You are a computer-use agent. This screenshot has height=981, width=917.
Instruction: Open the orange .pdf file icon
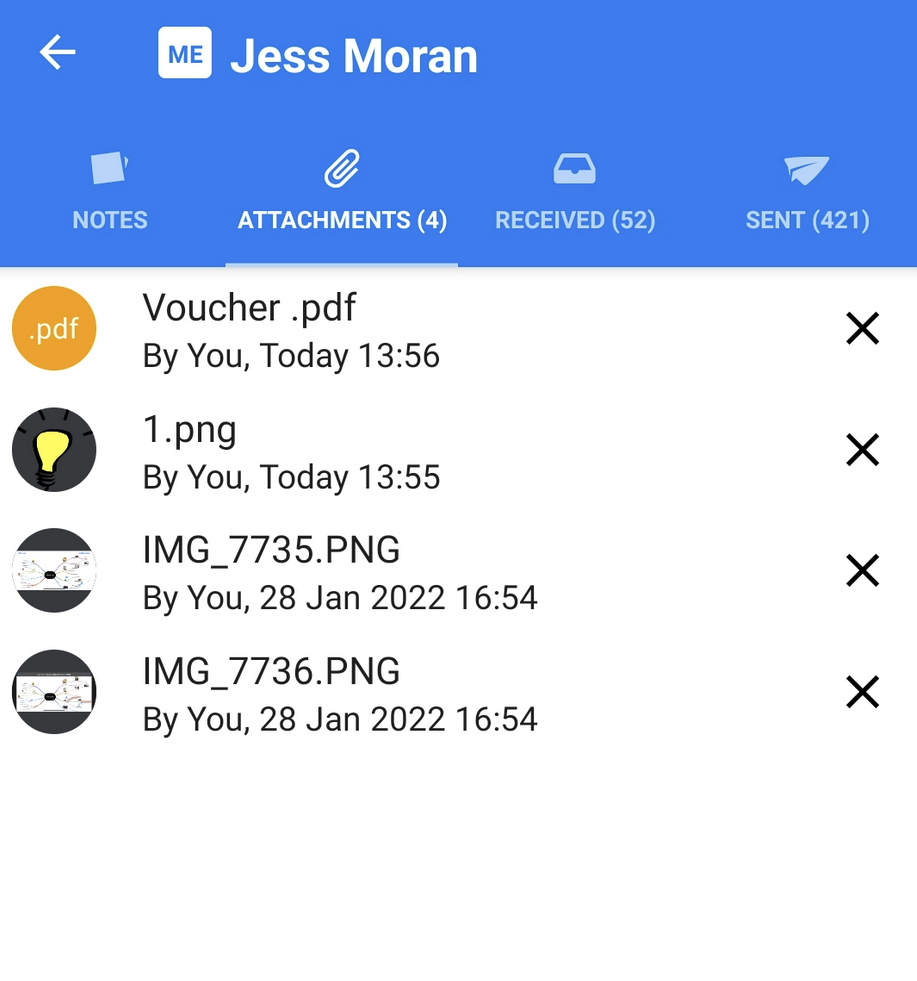click(53, 328)
